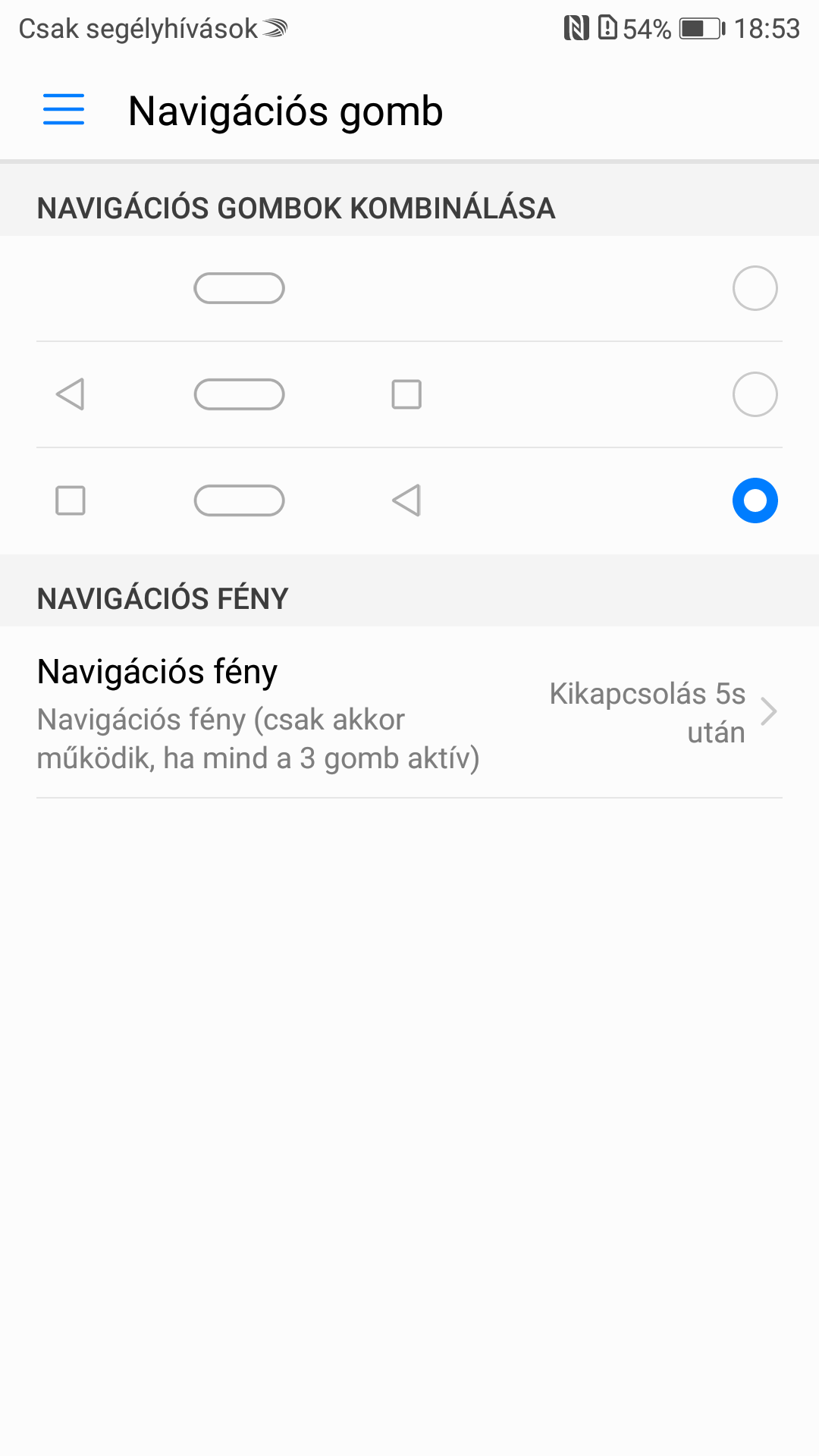This screenshot has width=819, height=1456.
Task: Select the back, home, recents button layout
Action: [x=755, y=394]
